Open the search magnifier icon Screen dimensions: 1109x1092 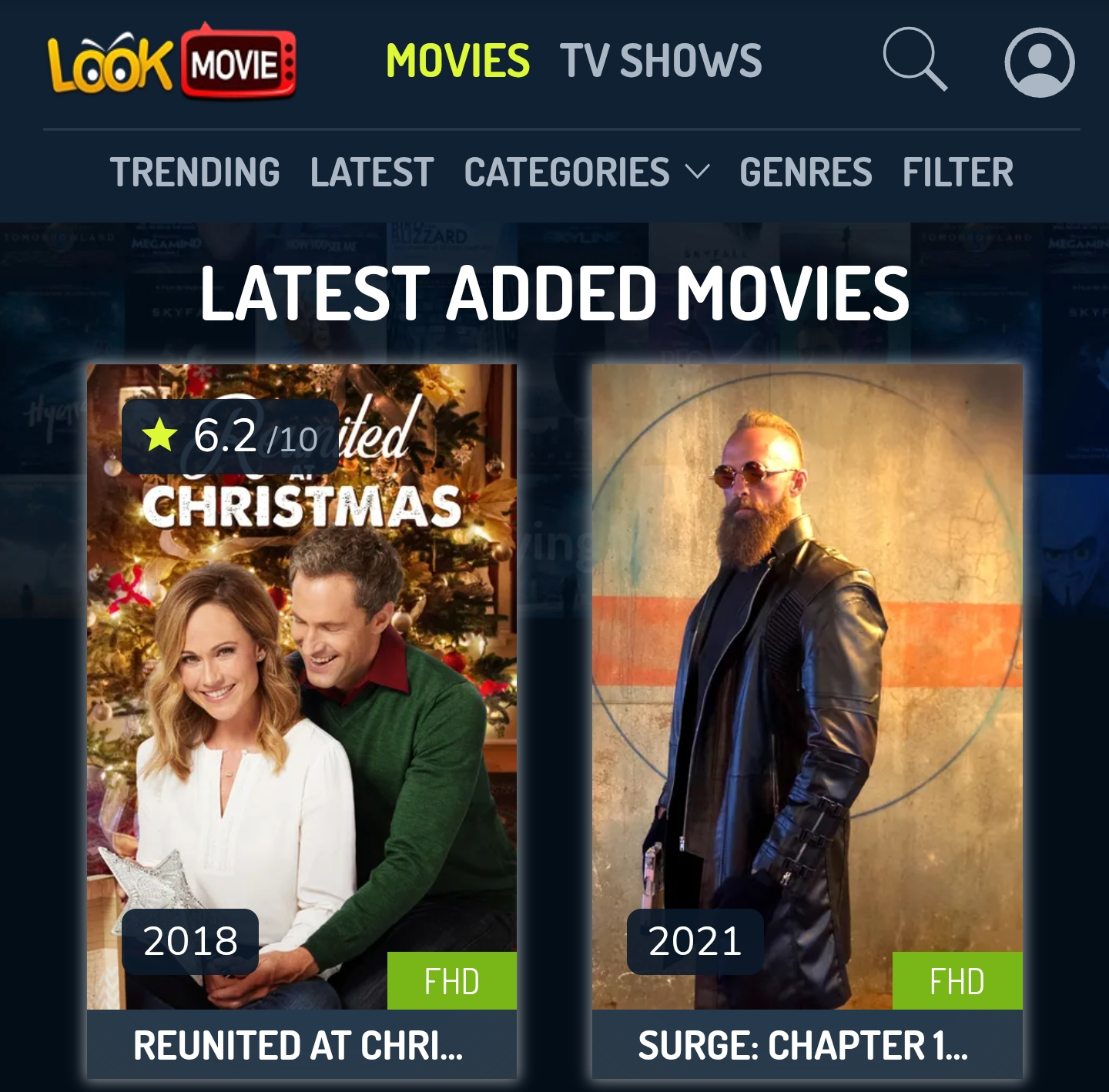[914, 59]
